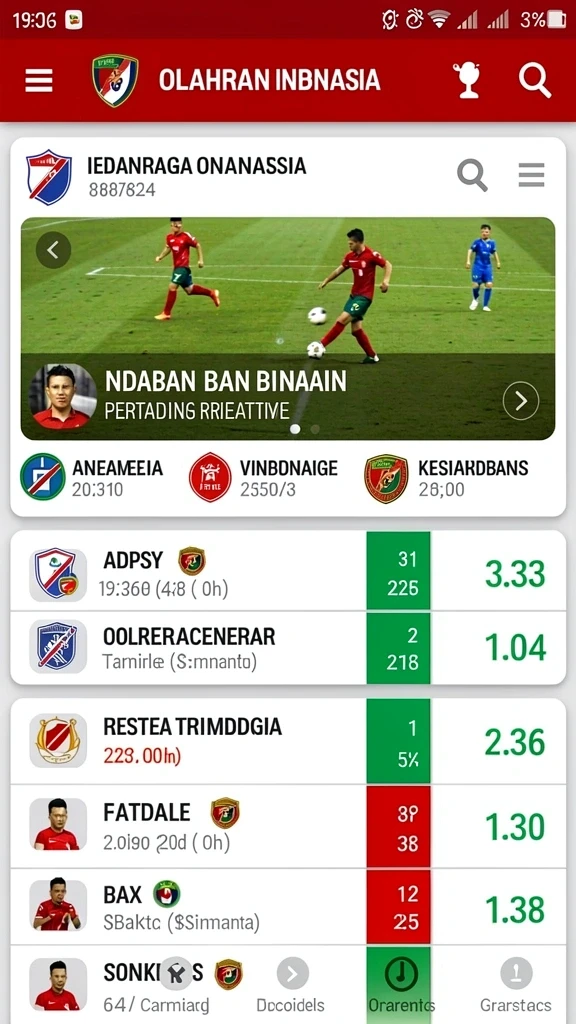Open the OOLRERACENERAR row
Image resolution: width=576 pixels, height=1024 pixels.
[288, 648]
